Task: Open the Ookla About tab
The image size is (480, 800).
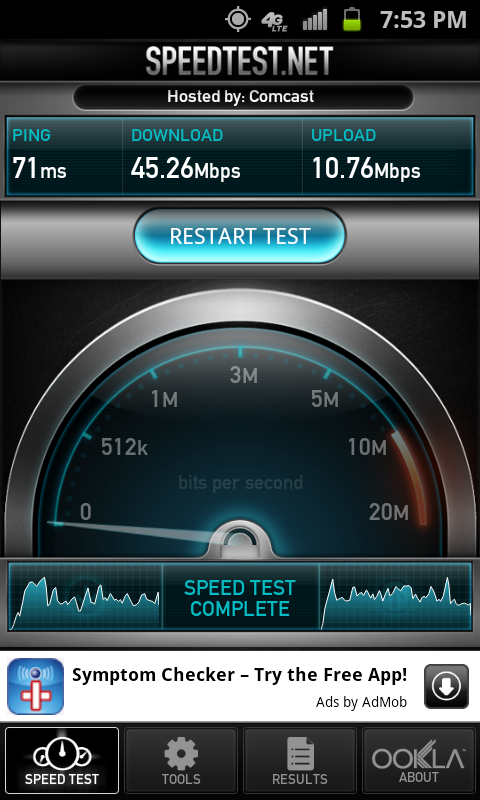Action: 419,760
